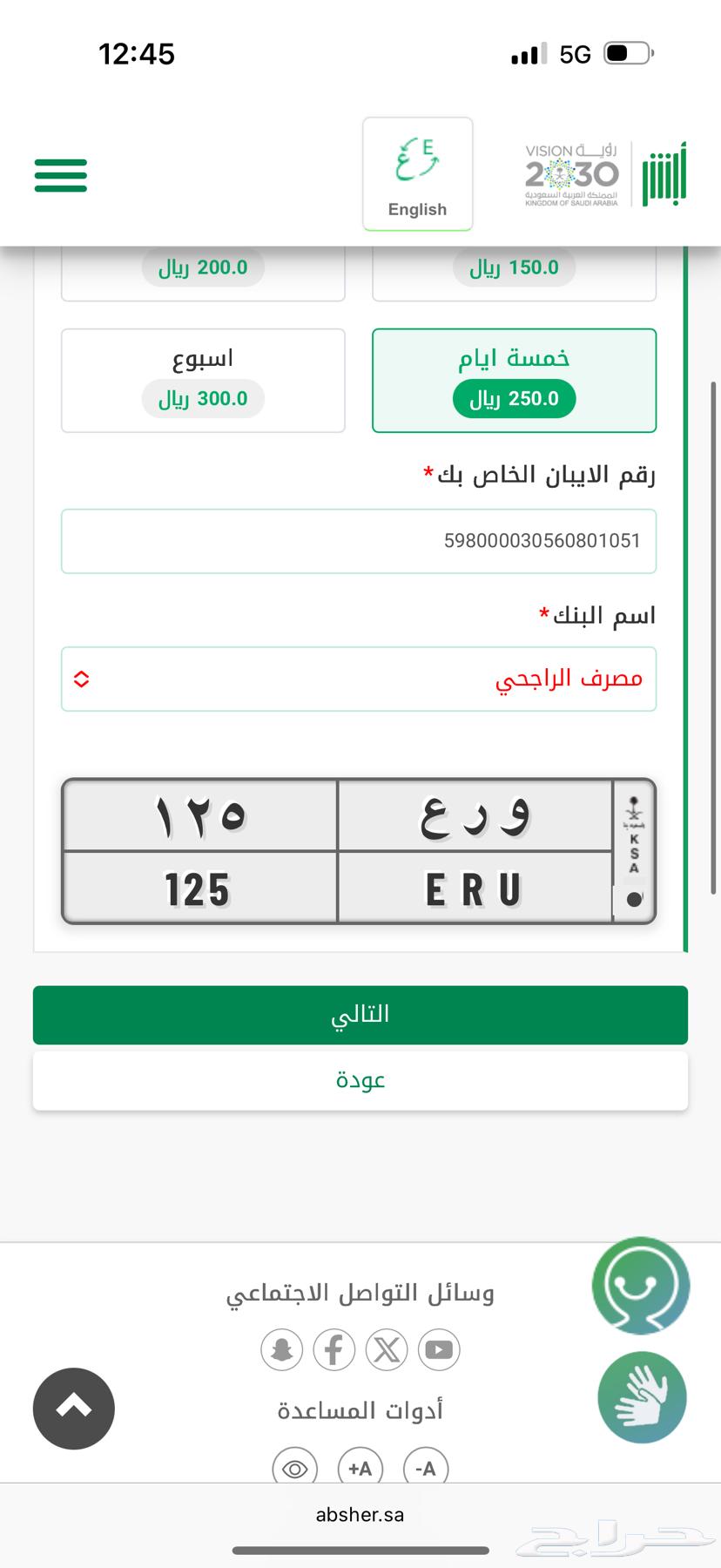
Task: Open the Snapchat social media icon
Action: [280, 1350]
